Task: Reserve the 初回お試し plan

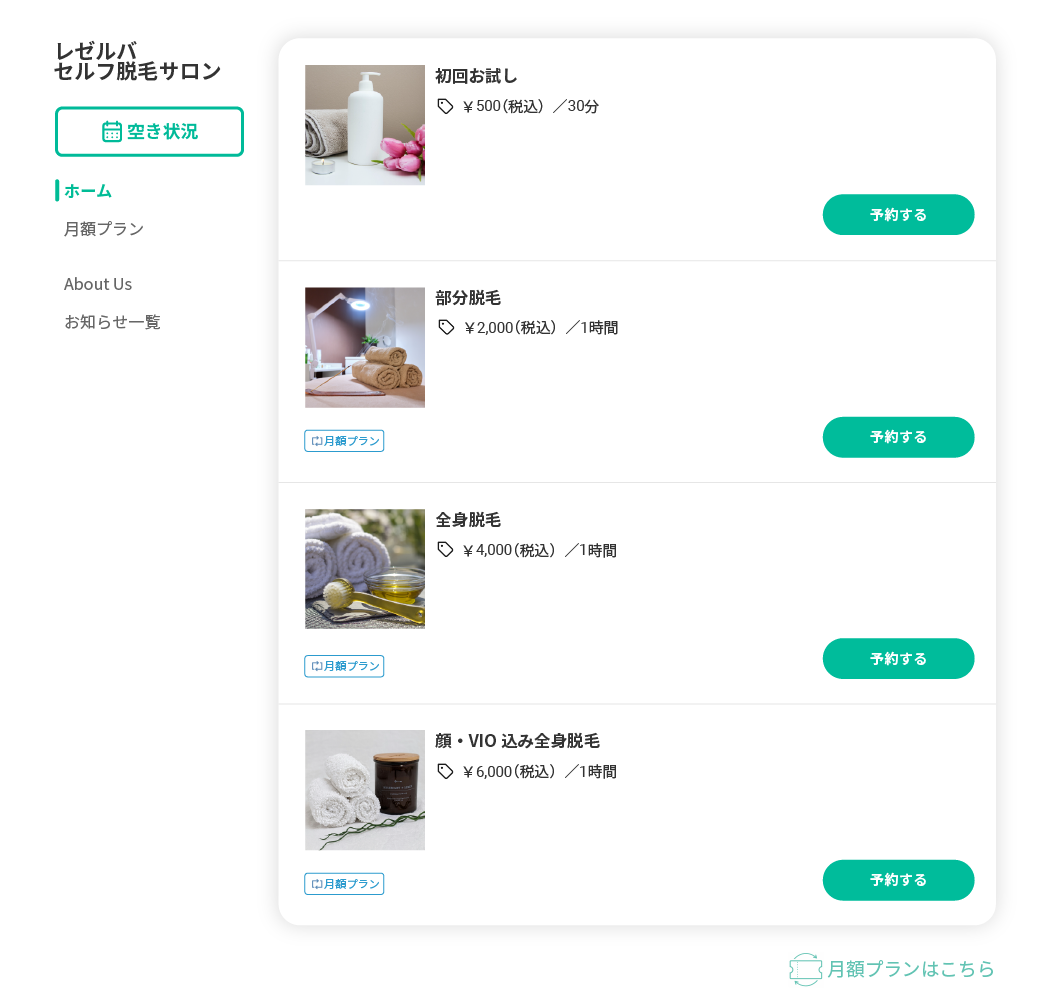Action: (897, 214)
